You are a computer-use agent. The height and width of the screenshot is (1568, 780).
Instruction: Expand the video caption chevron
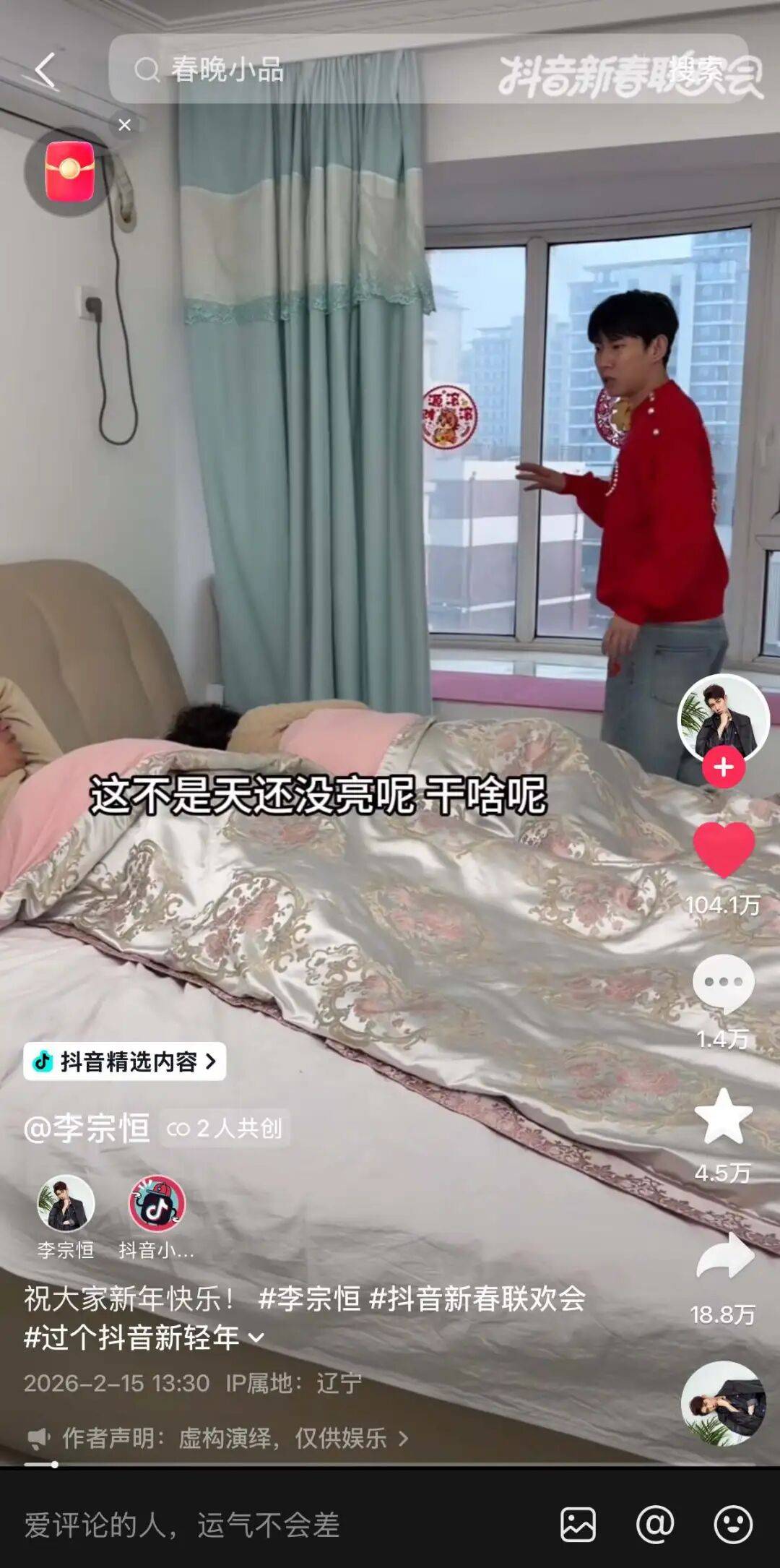click(256, 1337)
